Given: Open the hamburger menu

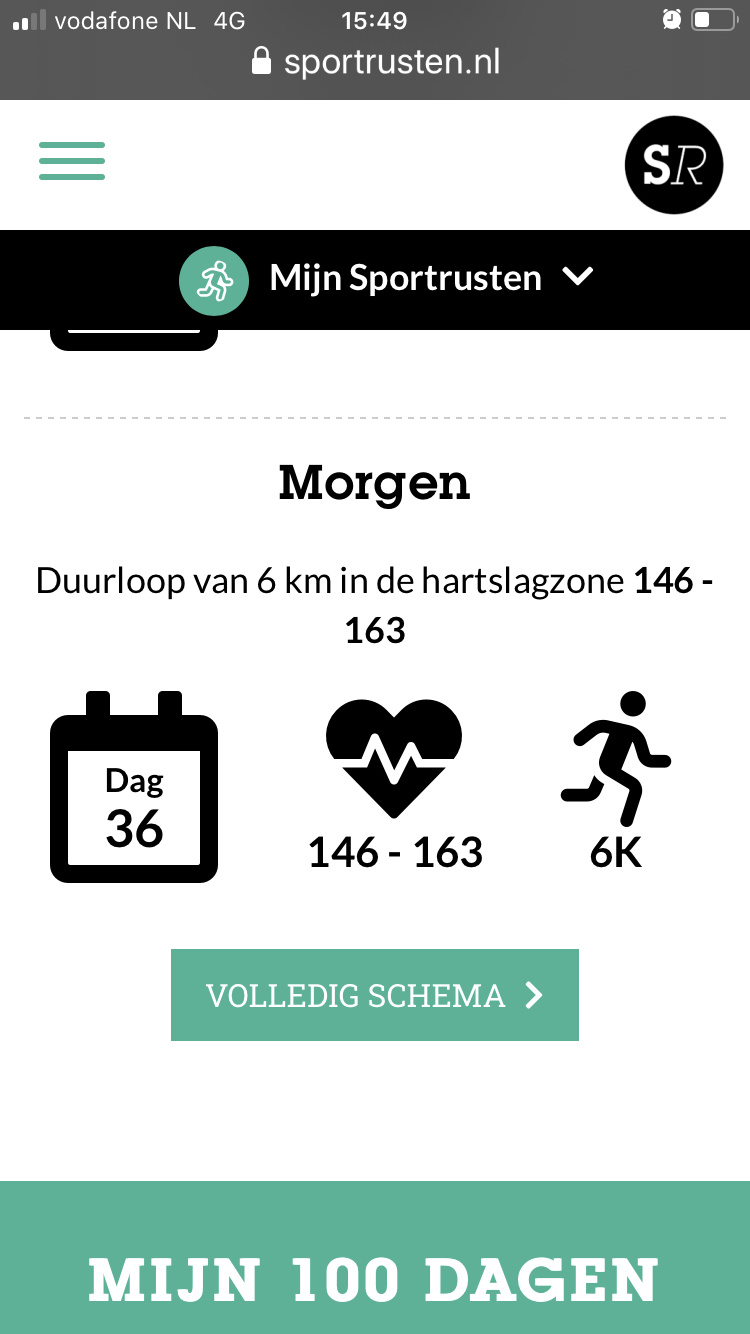Looking at the screenshot, I should tap(72, 161).
